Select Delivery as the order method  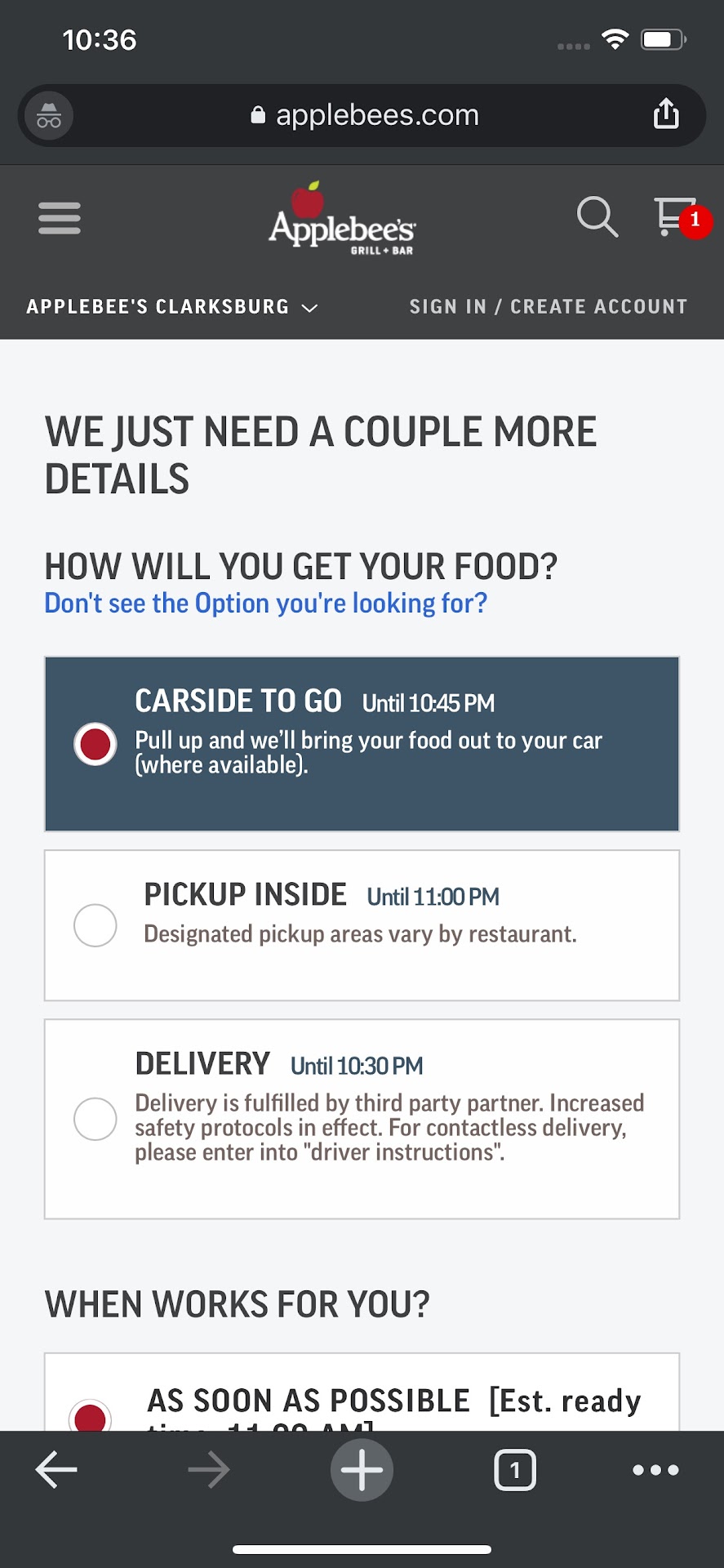click(x=95, y=1119)
